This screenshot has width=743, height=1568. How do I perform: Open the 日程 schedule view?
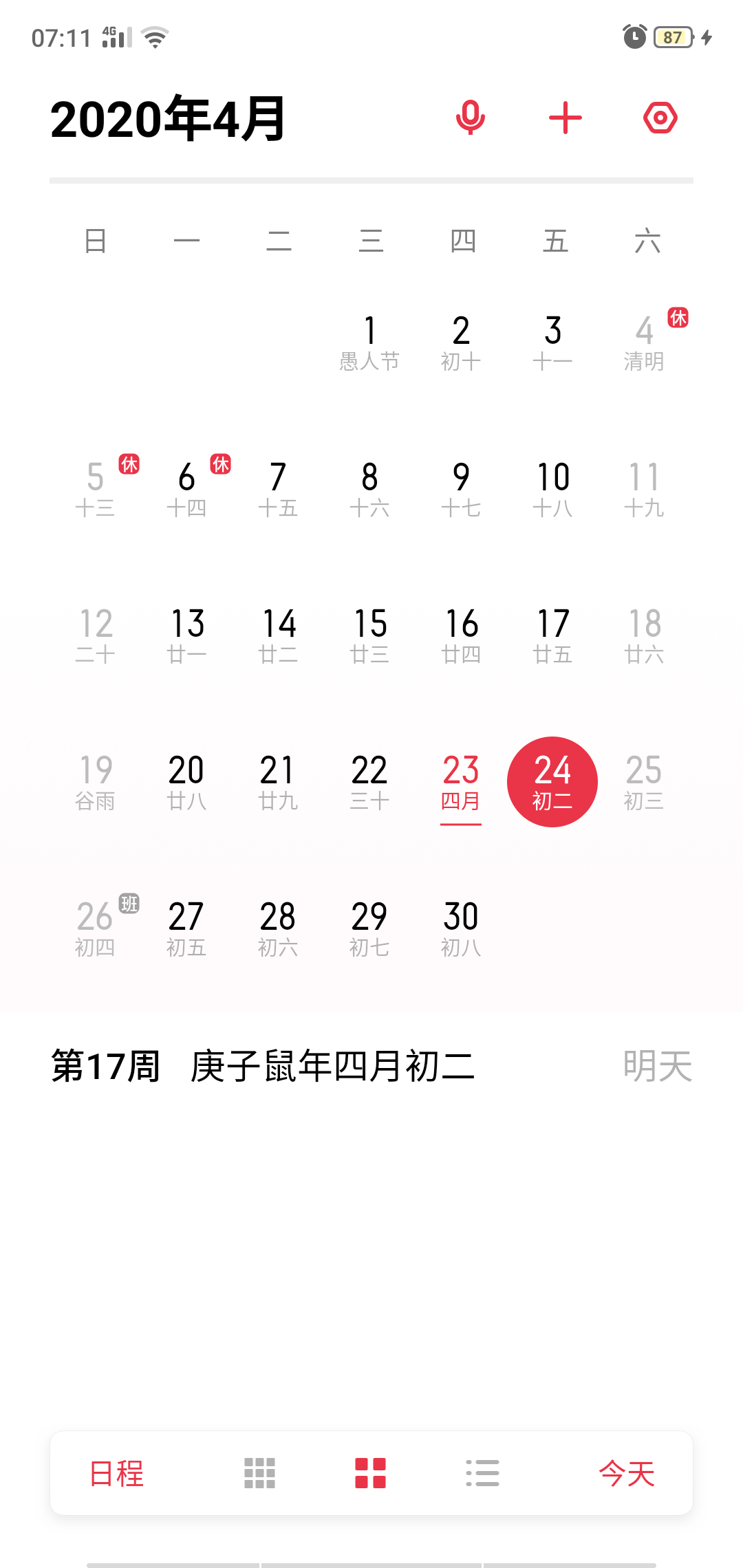click(x=116, y=1473)
